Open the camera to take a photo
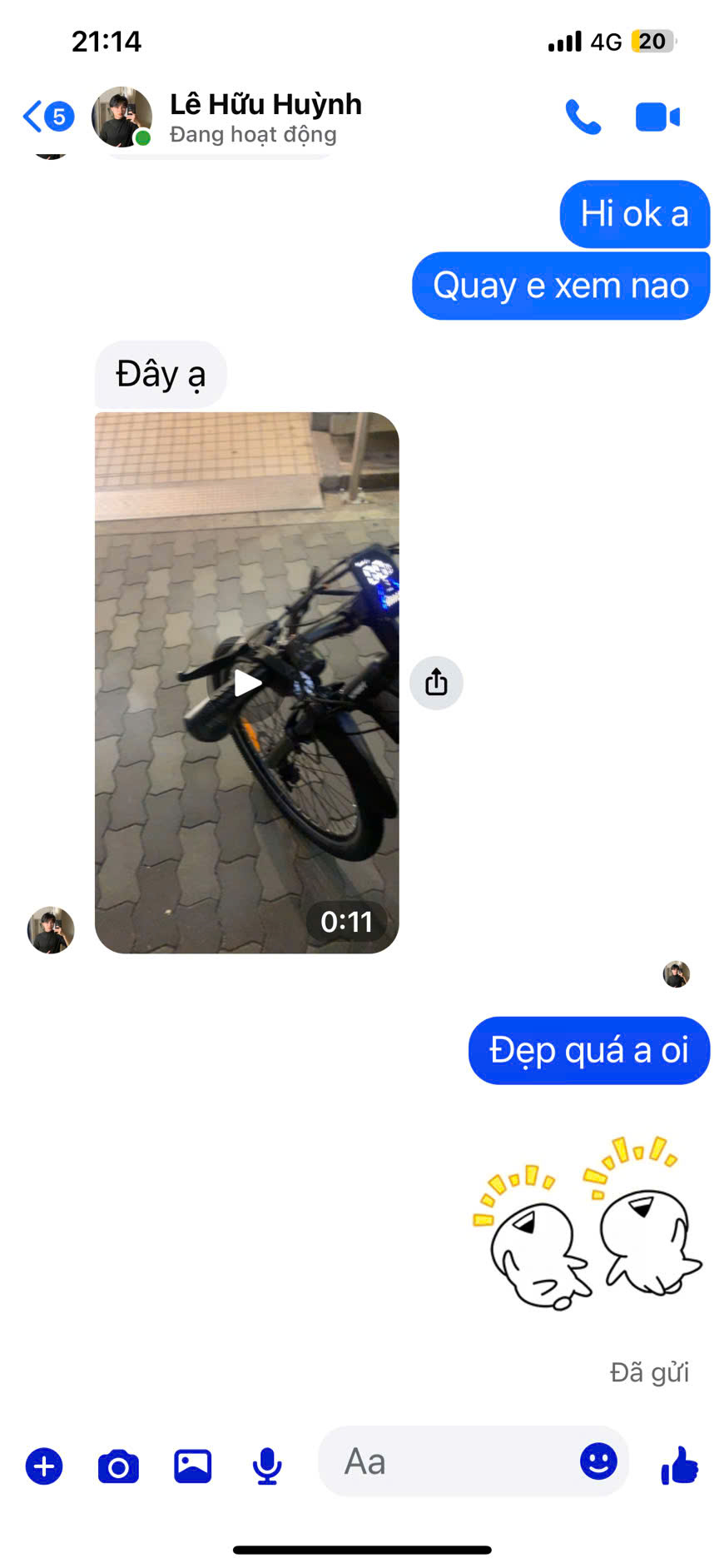 tap(118, 1466)
